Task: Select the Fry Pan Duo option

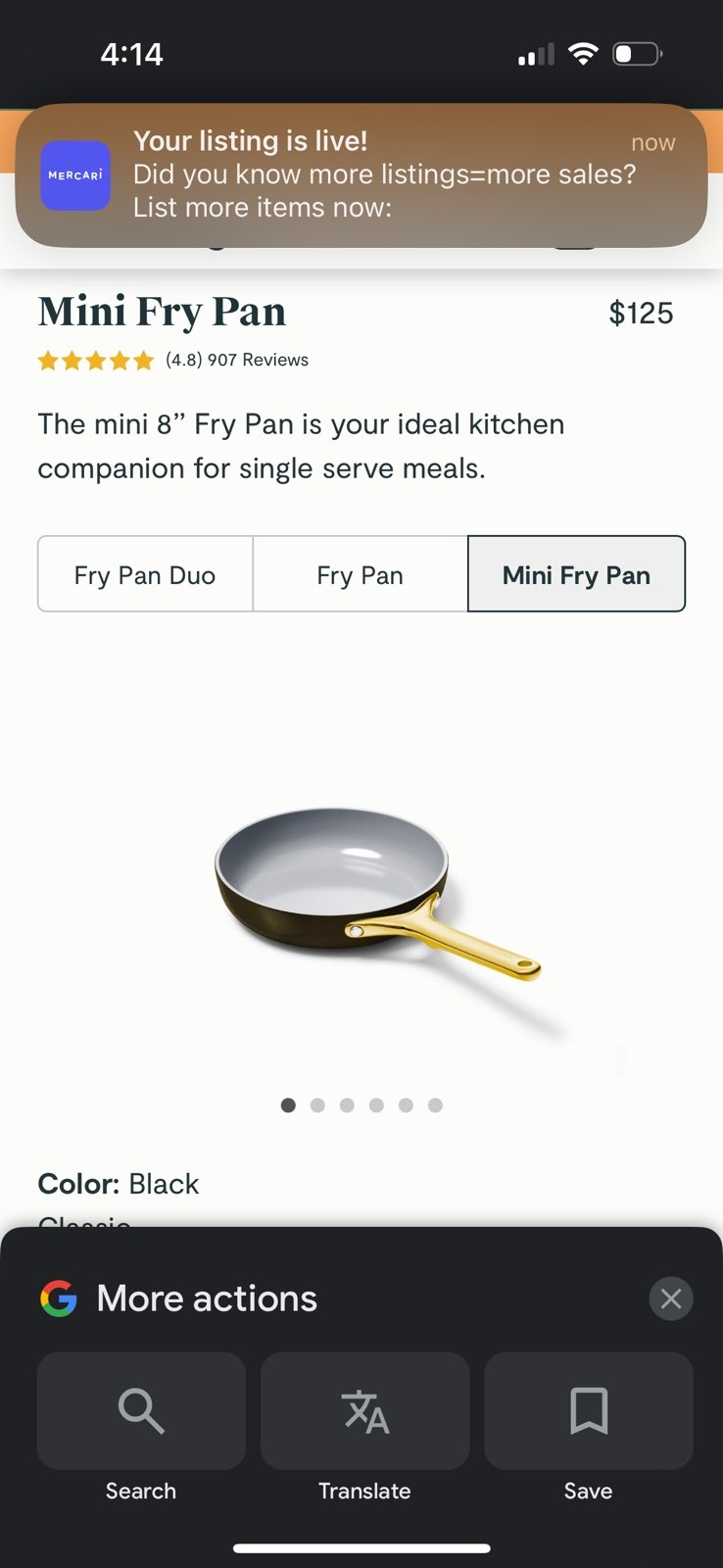Action: 145,574
